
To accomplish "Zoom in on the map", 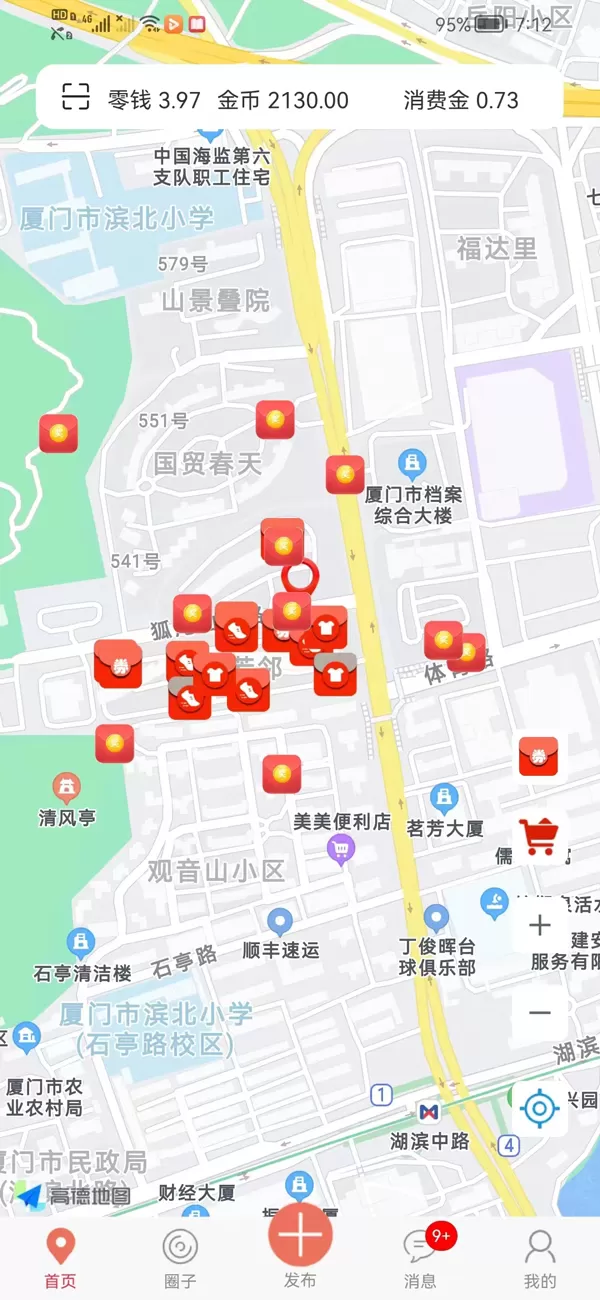I will [x=539, y=925].
